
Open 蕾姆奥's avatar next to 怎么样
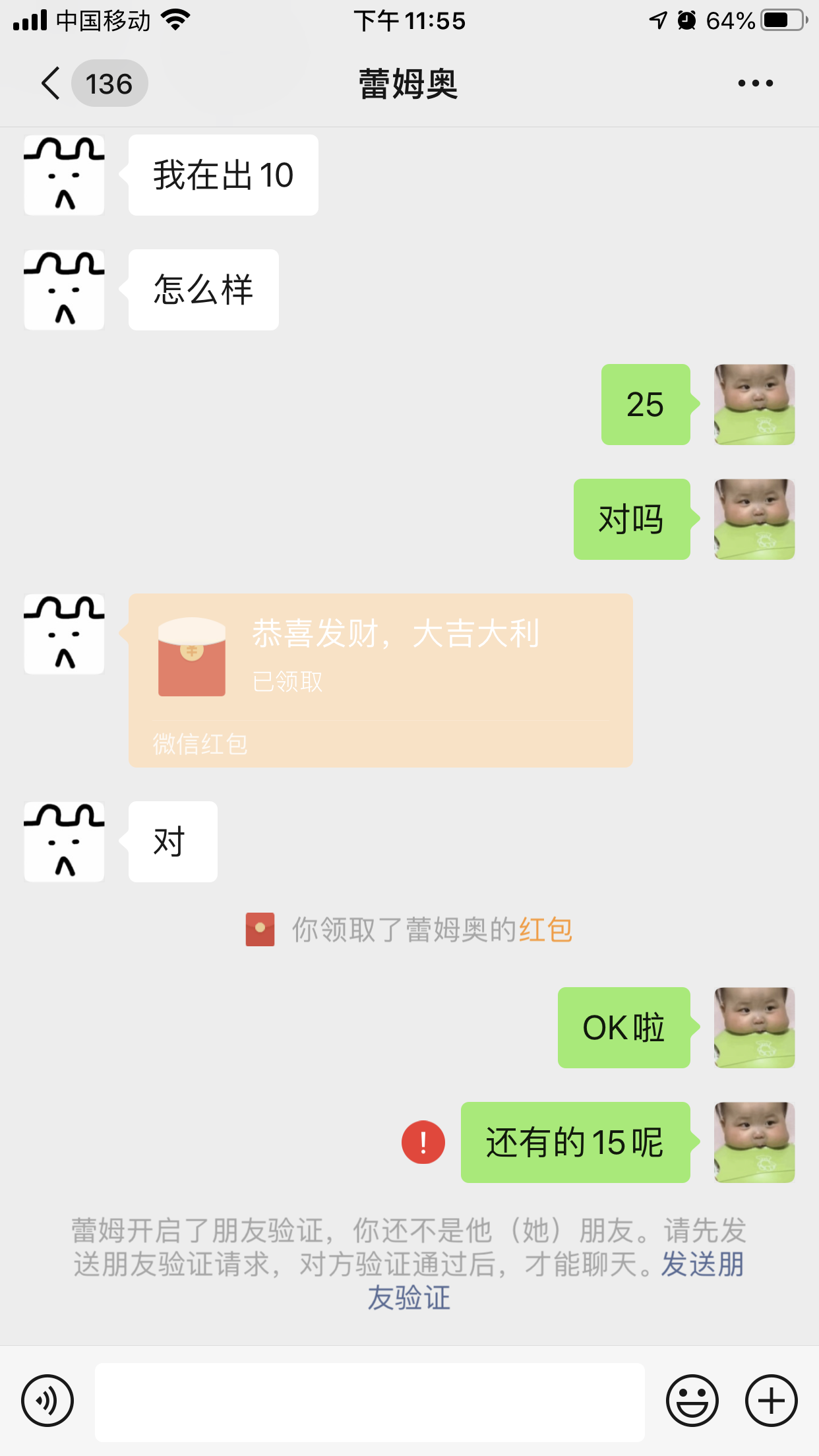click(x=64, y=289)
